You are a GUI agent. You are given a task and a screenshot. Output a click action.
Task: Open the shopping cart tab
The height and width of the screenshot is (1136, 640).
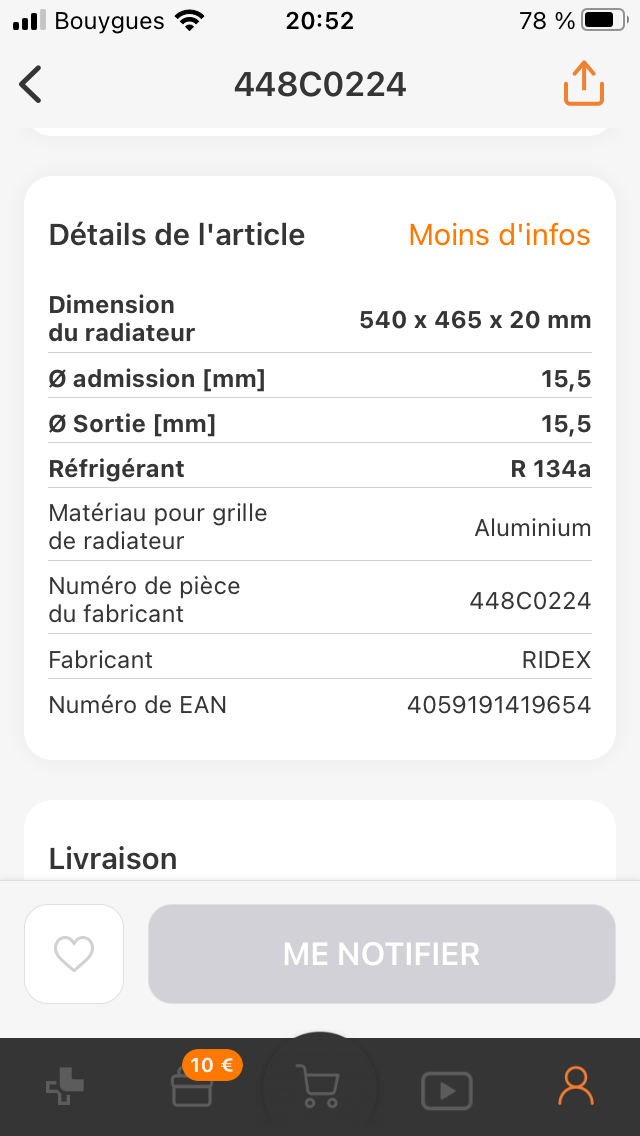point(320,1087)
